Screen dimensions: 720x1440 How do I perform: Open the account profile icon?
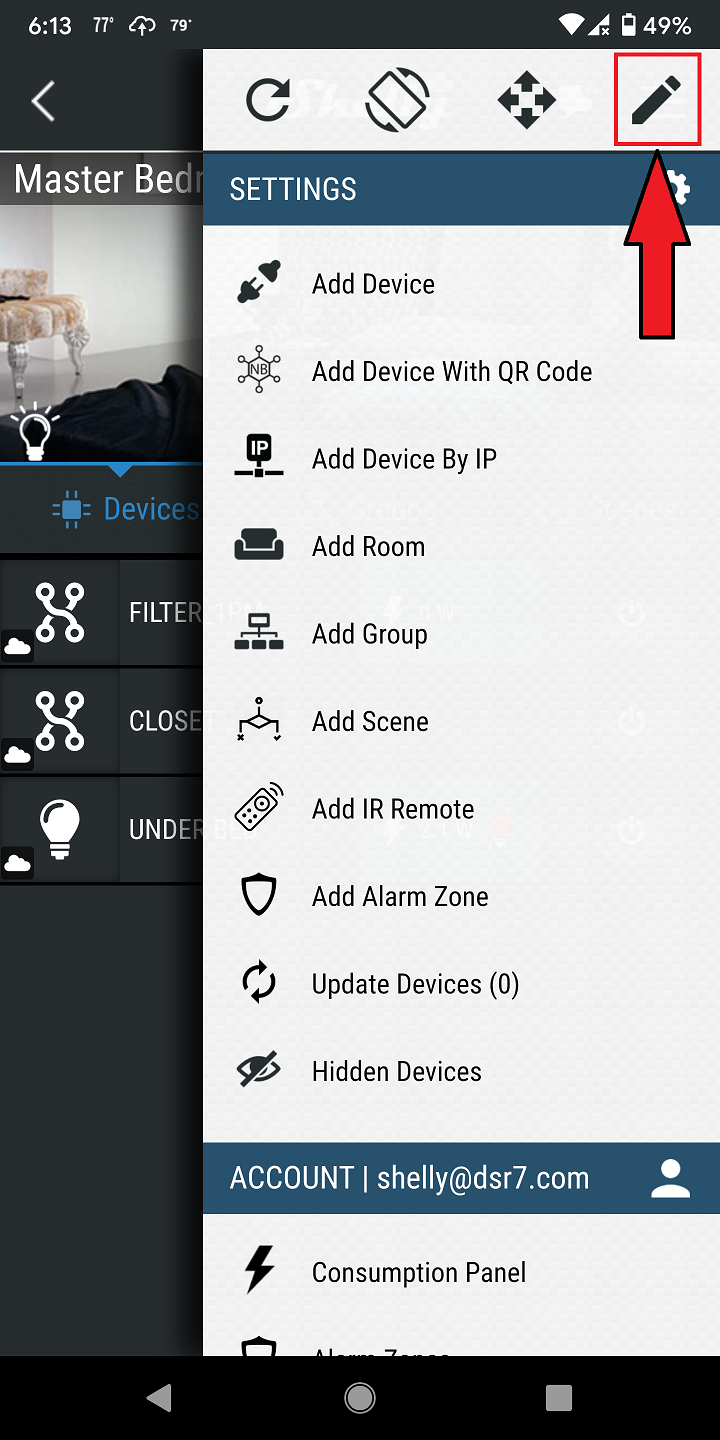[x=670, y=1178]
